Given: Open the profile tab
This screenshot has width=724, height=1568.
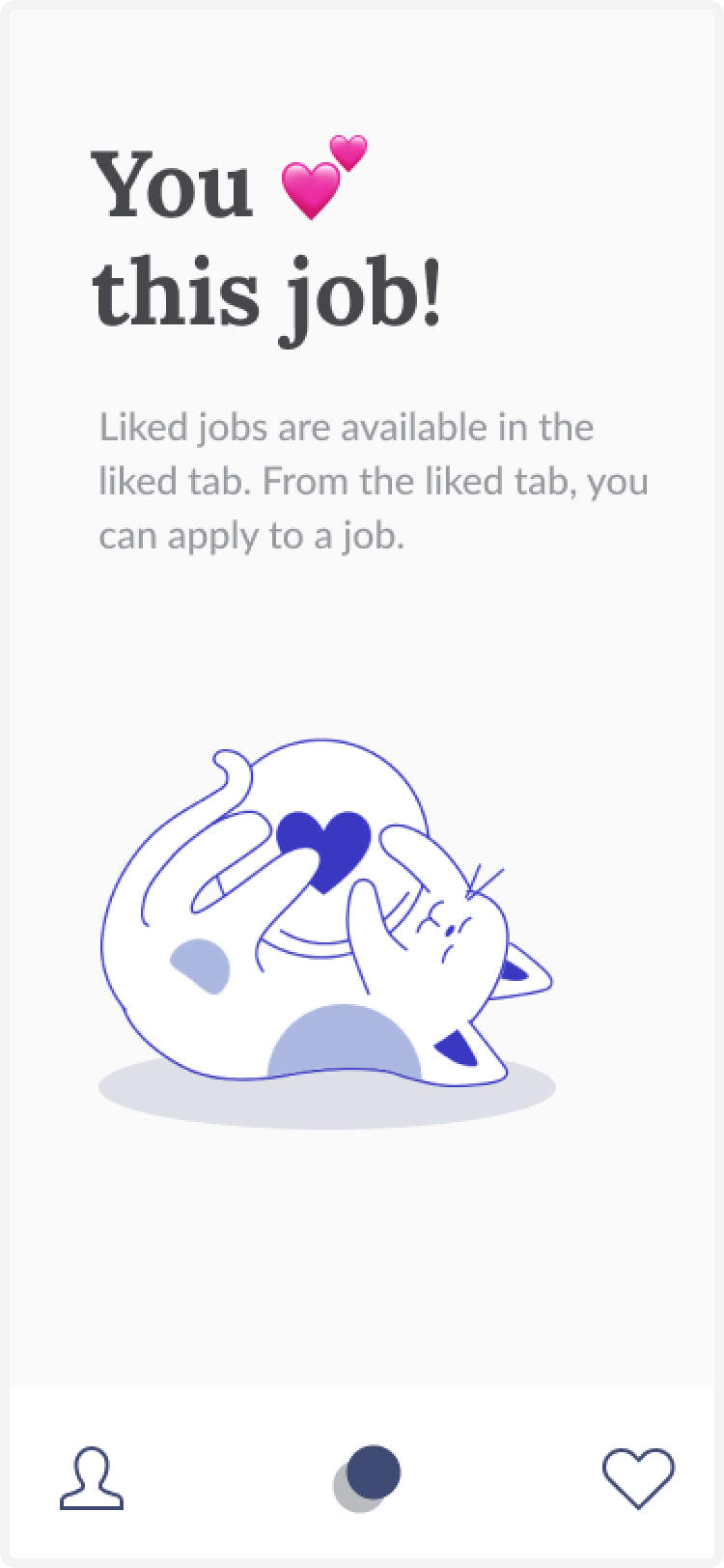Looking at the screenshot, I should pos(92,1477).
